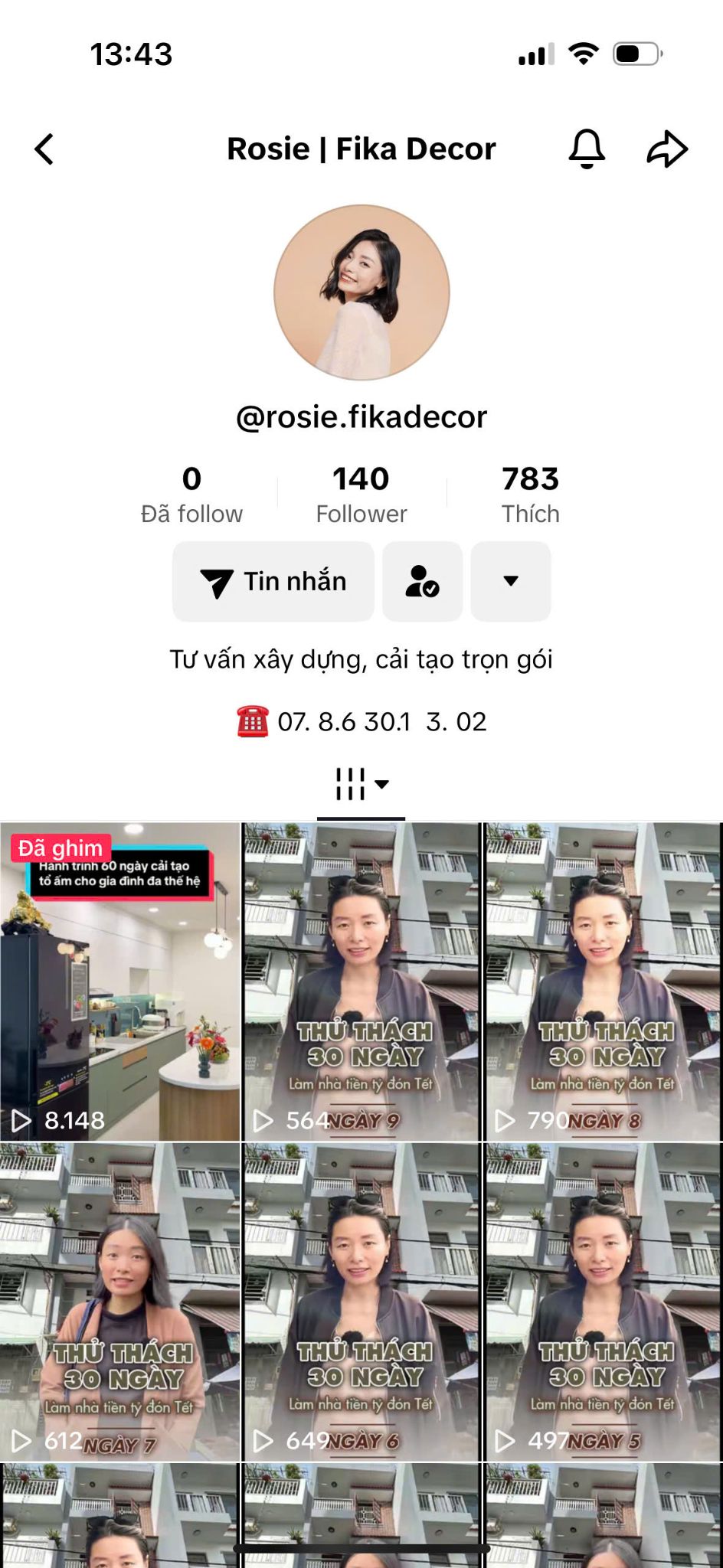Send a message with Tin nhắn

273,582
